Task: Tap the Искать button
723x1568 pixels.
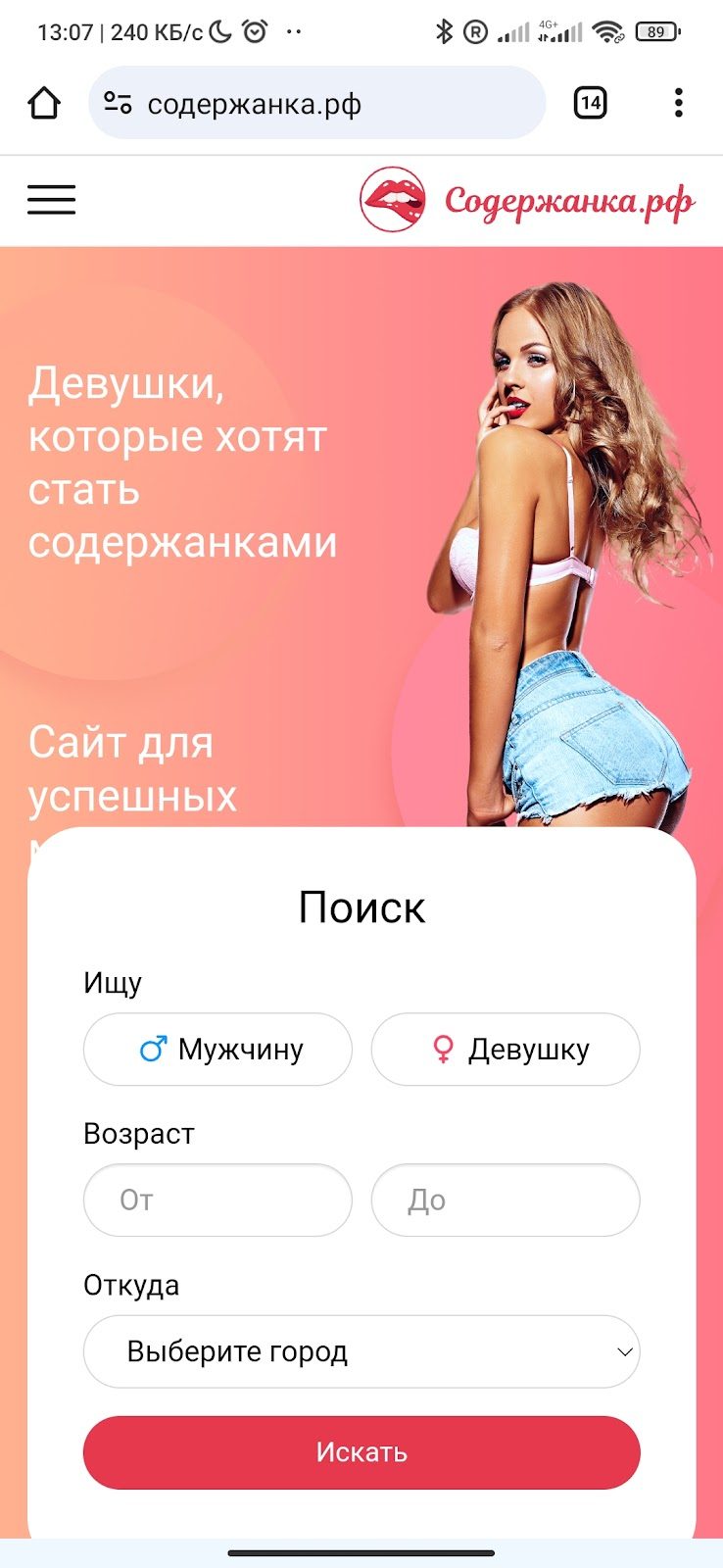Action: pos(361,1452)
